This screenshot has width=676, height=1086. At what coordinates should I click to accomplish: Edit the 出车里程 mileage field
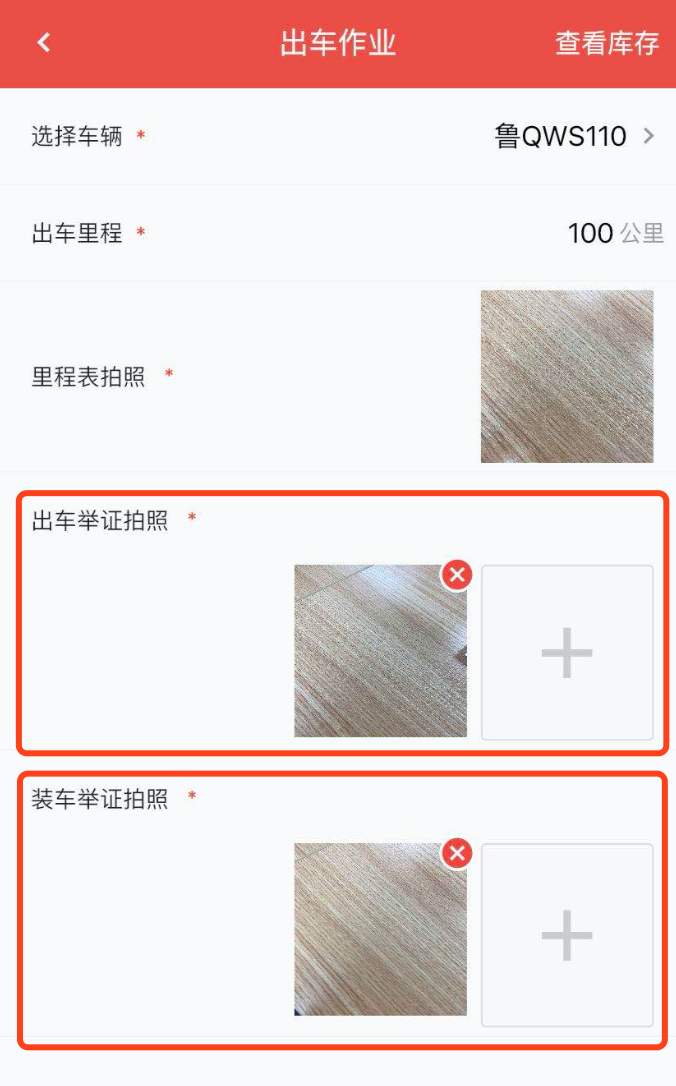tap(589, 234)
